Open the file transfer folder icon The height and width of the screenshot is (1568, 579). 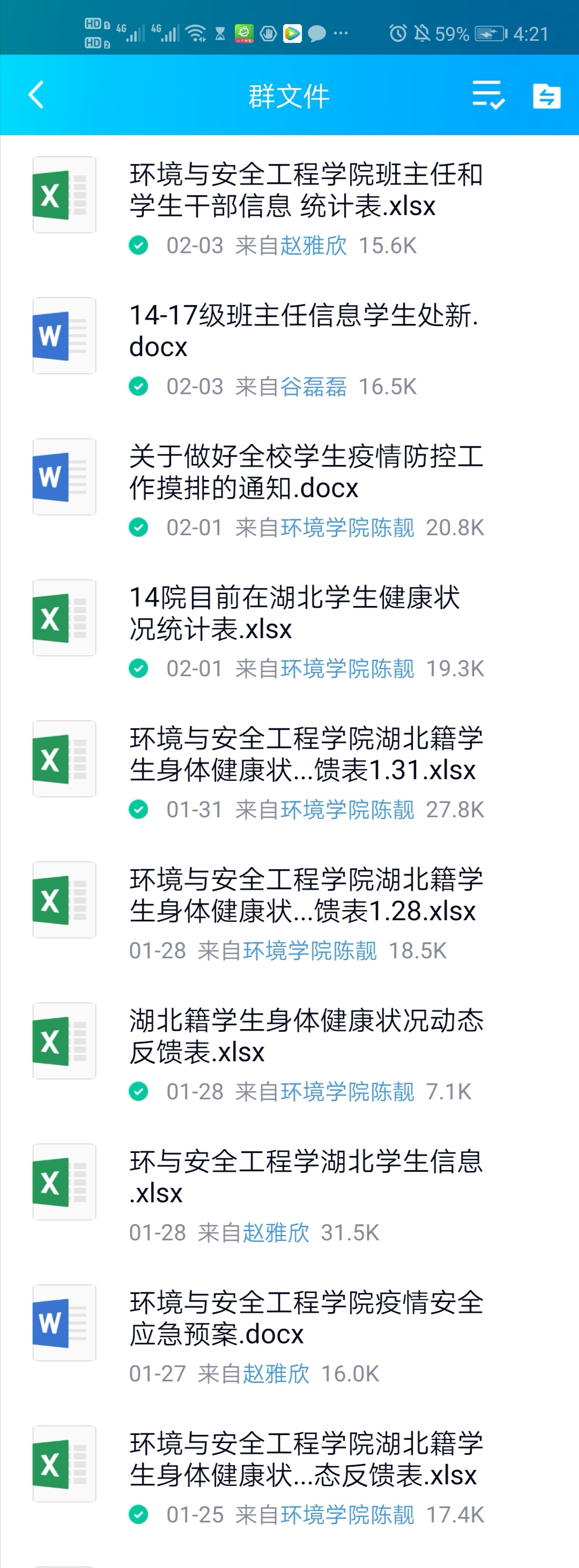coord(546,96)
